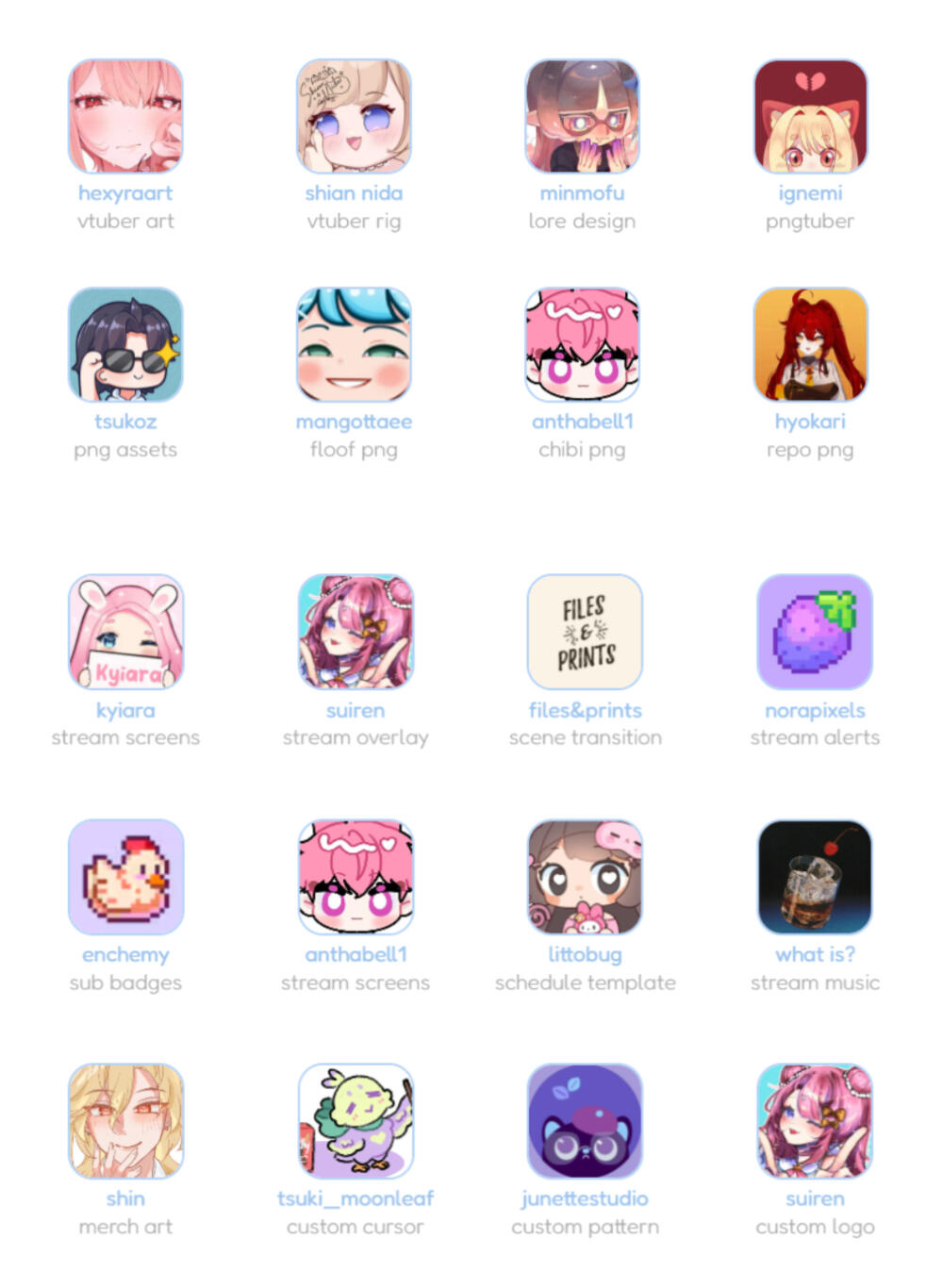Open minmofu lore design profile
926x1288 pixels.
[x=582, y=117]
